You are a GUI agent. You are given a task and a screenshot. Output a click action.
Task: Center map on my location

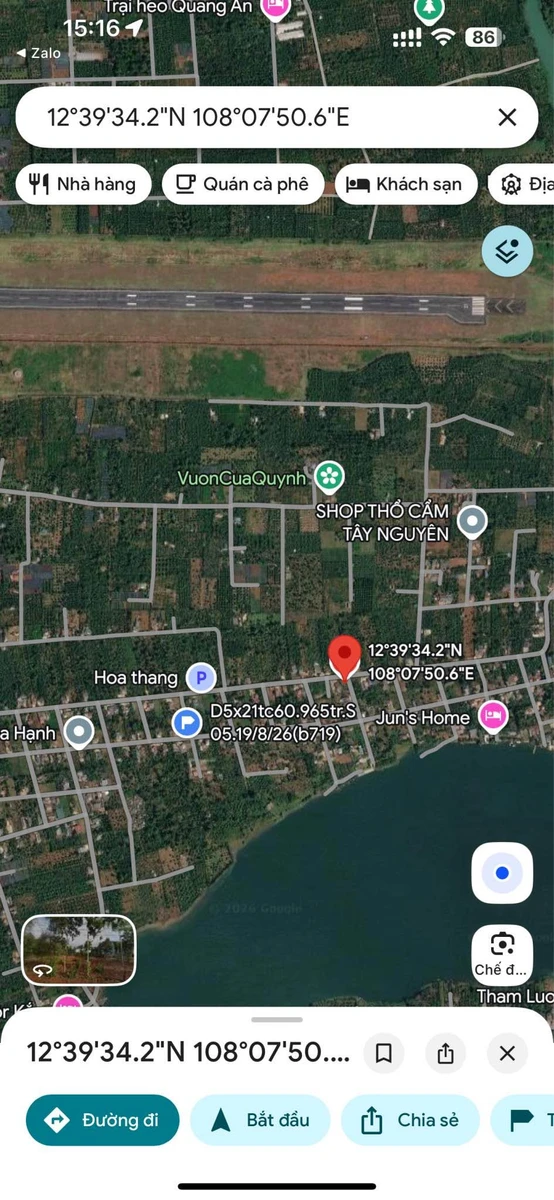[x=502, y=873]
